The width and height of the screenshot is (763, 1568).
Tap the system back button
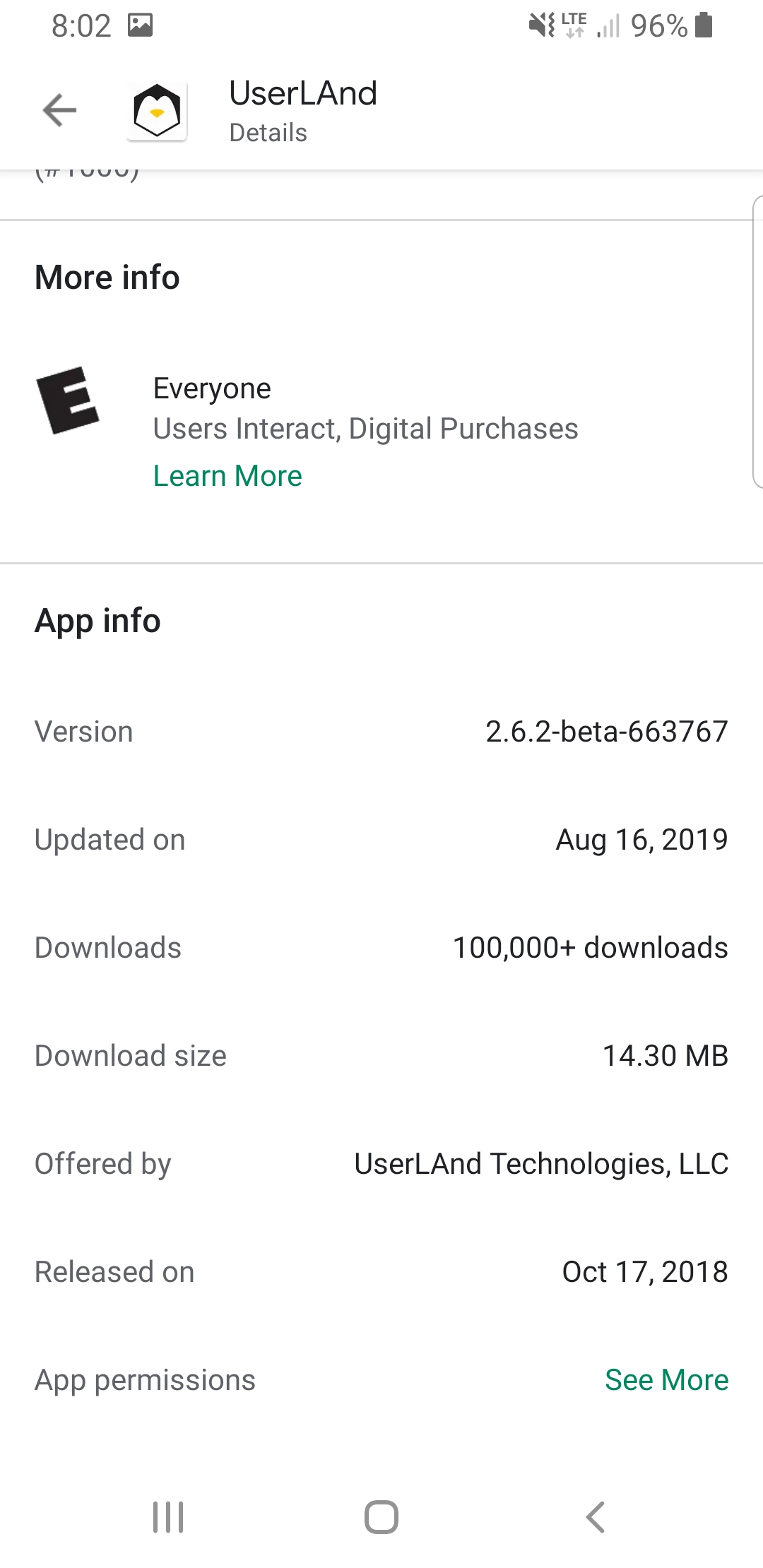tap(596, 1516)
